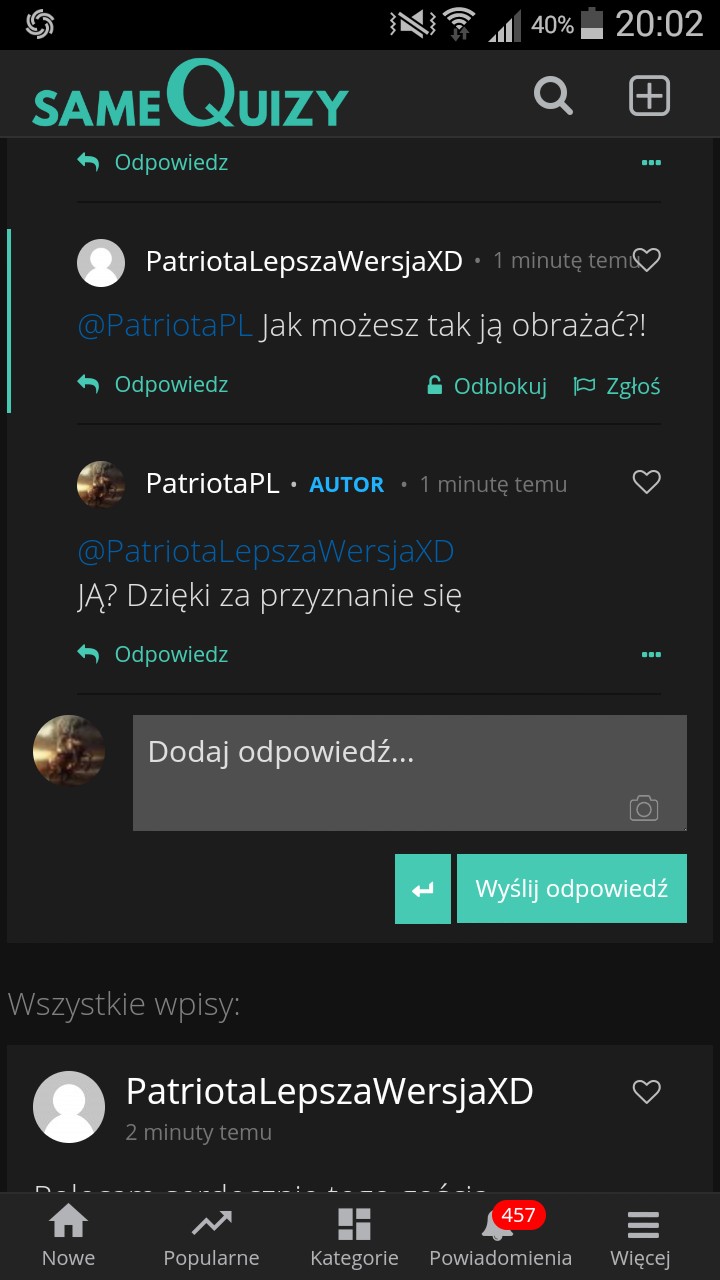This screenshot has width=720, height=1280.
Task: Reply to PatriotaLepszaWersjaXD's comment via Odpowiedz
Action: click(154, 385)
